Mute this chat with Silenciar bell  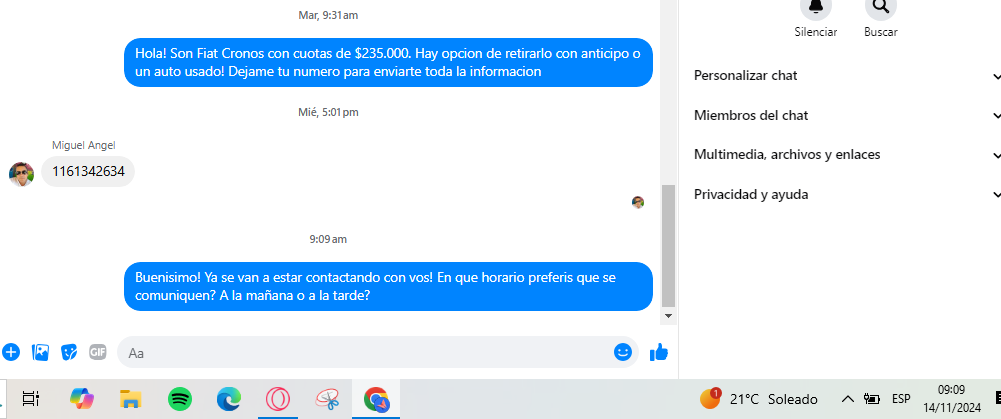coord(815,8)
